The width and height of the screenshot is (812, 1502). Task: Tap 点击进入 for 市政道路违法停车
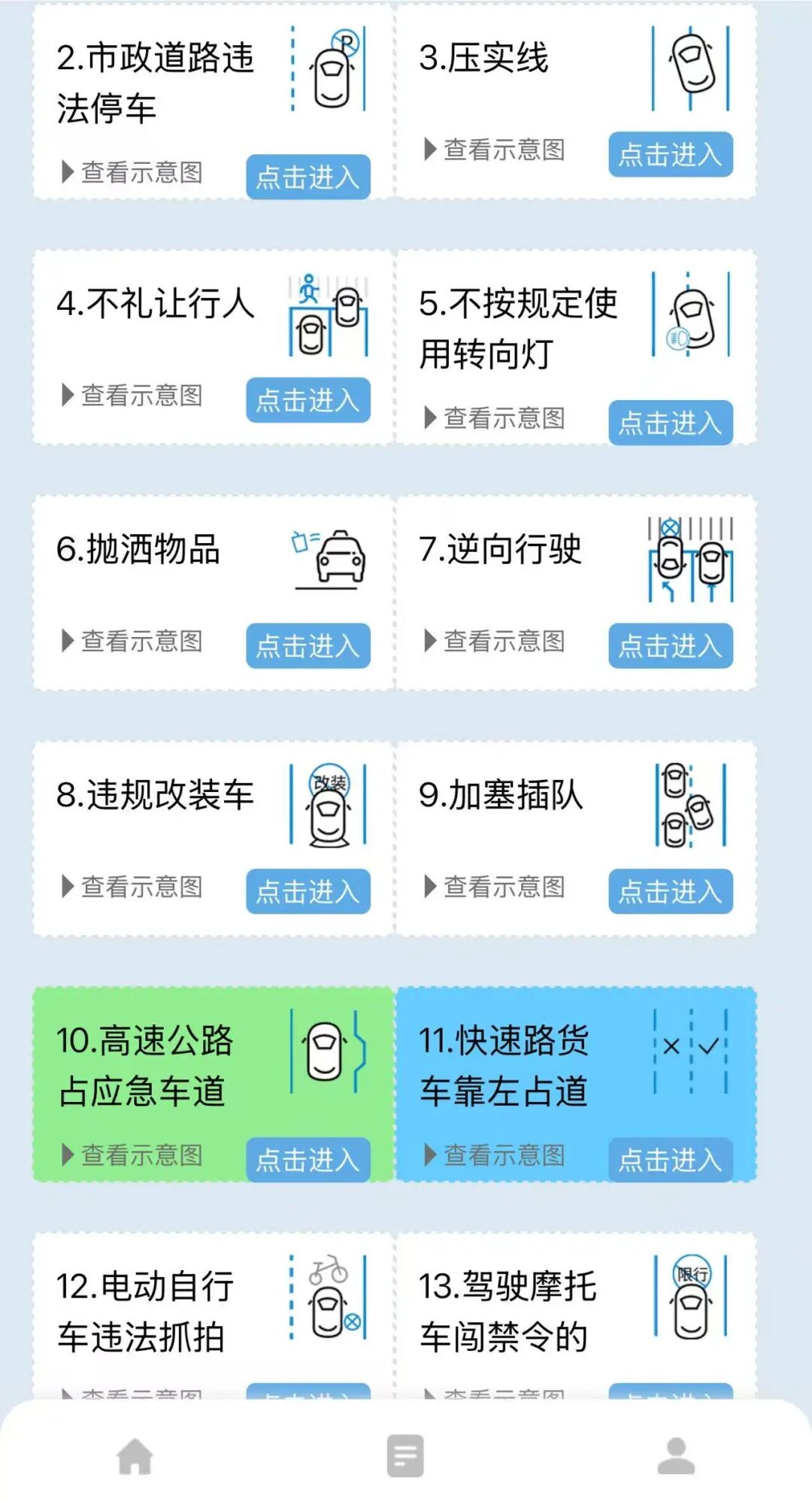308,177
